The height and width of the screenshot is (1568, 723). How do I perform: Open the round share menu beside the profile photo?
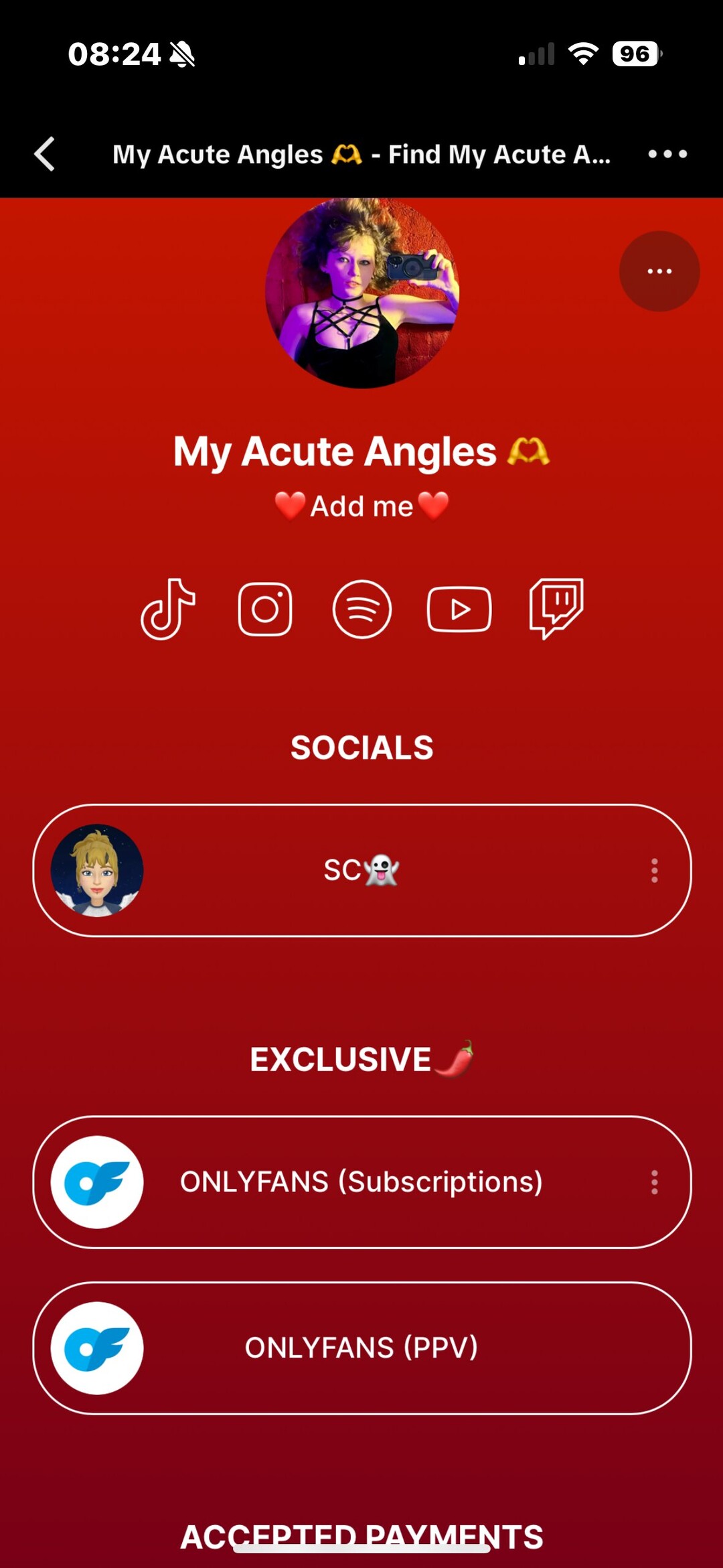[x=659, y=271]
